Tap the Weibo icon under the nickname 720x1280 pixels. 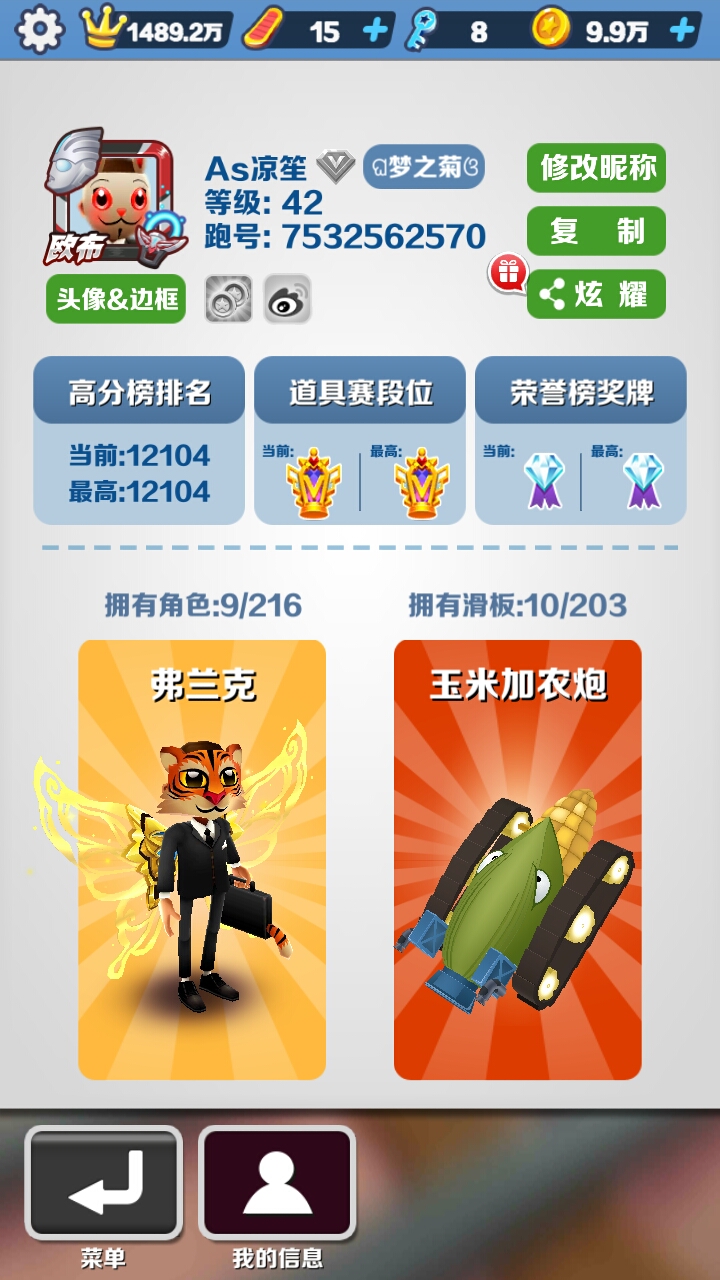287,299
